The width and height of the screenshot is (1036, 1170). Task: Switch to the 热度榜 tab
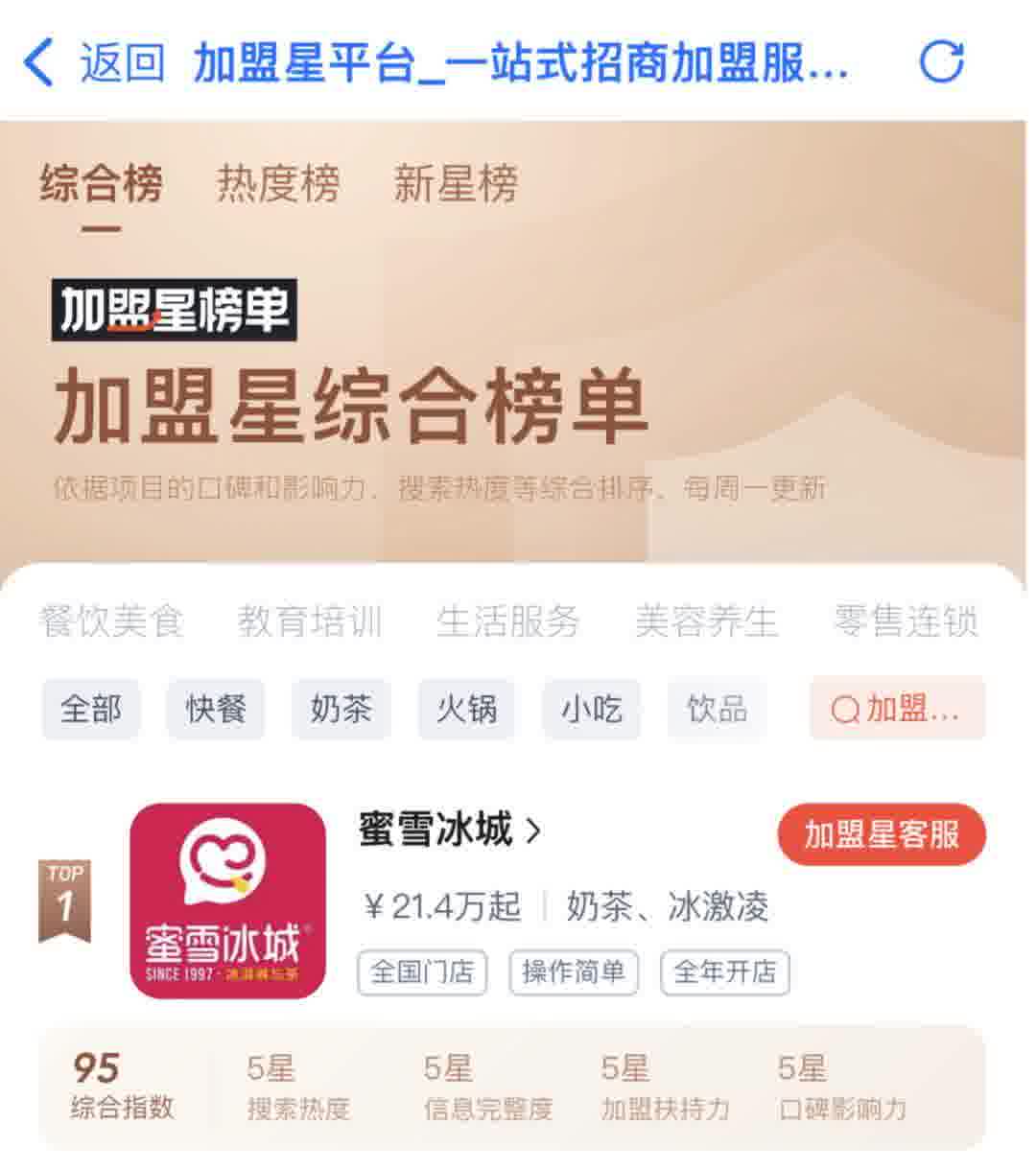tap(278, 183)
